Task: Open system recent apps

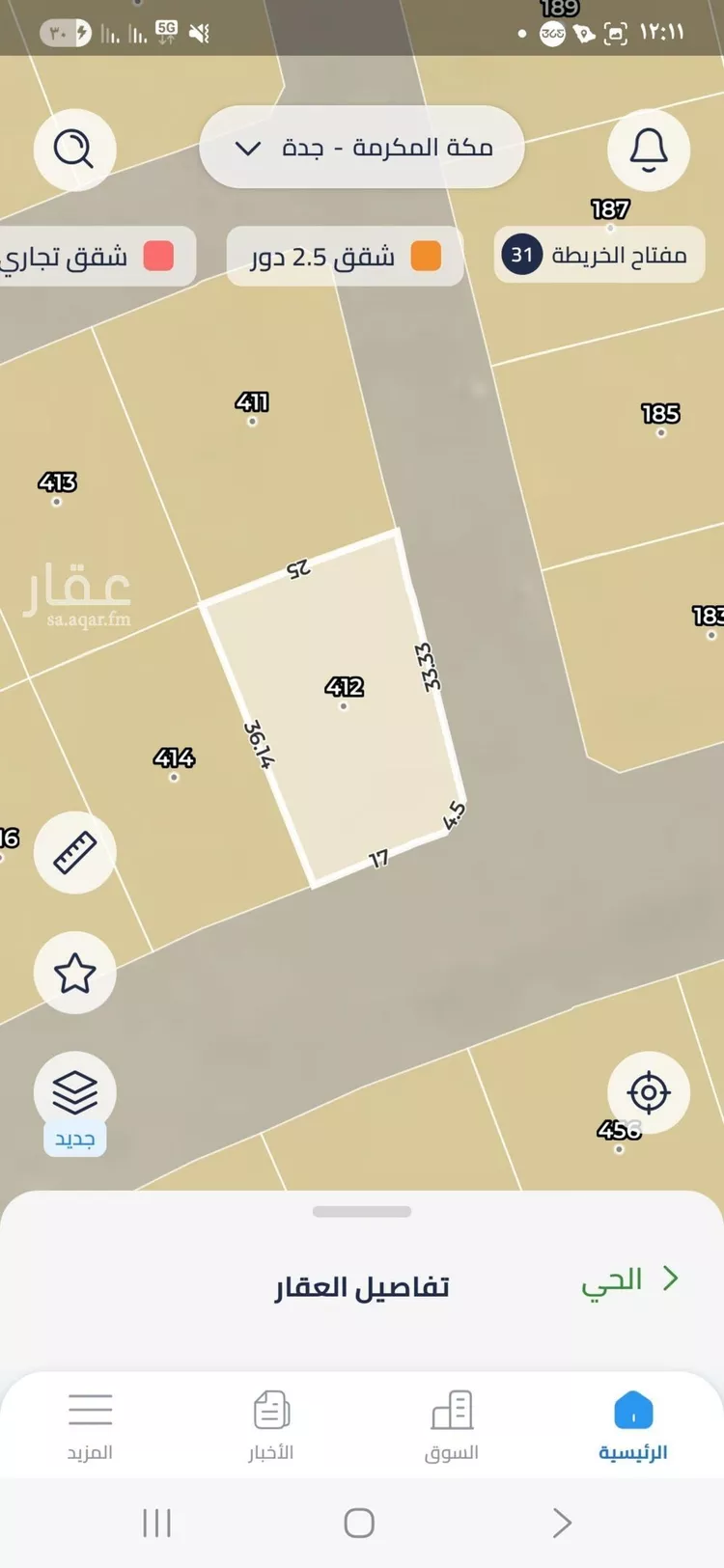Action: [156, 1524]
